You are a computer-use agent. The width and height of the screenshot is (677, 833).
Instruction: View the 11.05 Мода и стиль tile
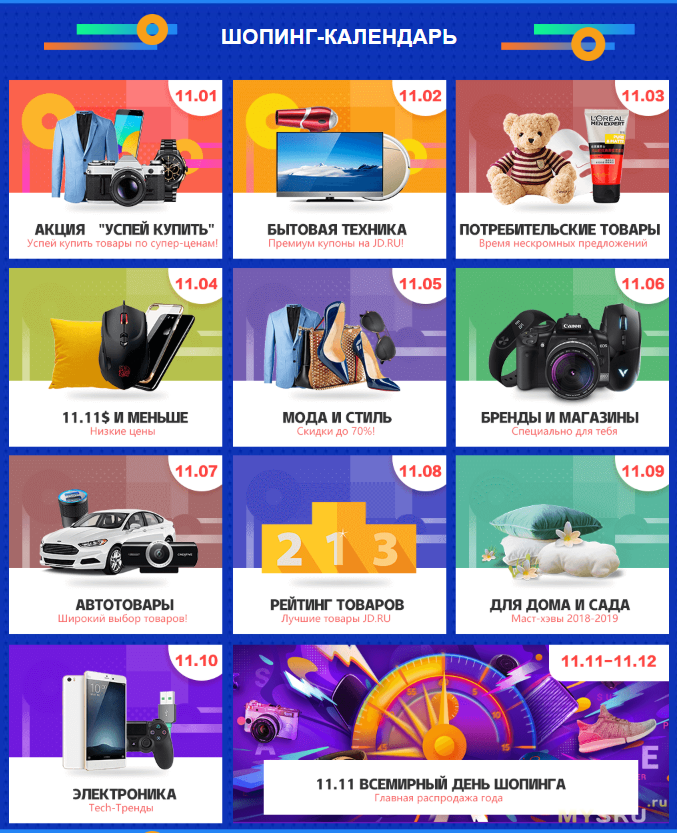point(337,355)
